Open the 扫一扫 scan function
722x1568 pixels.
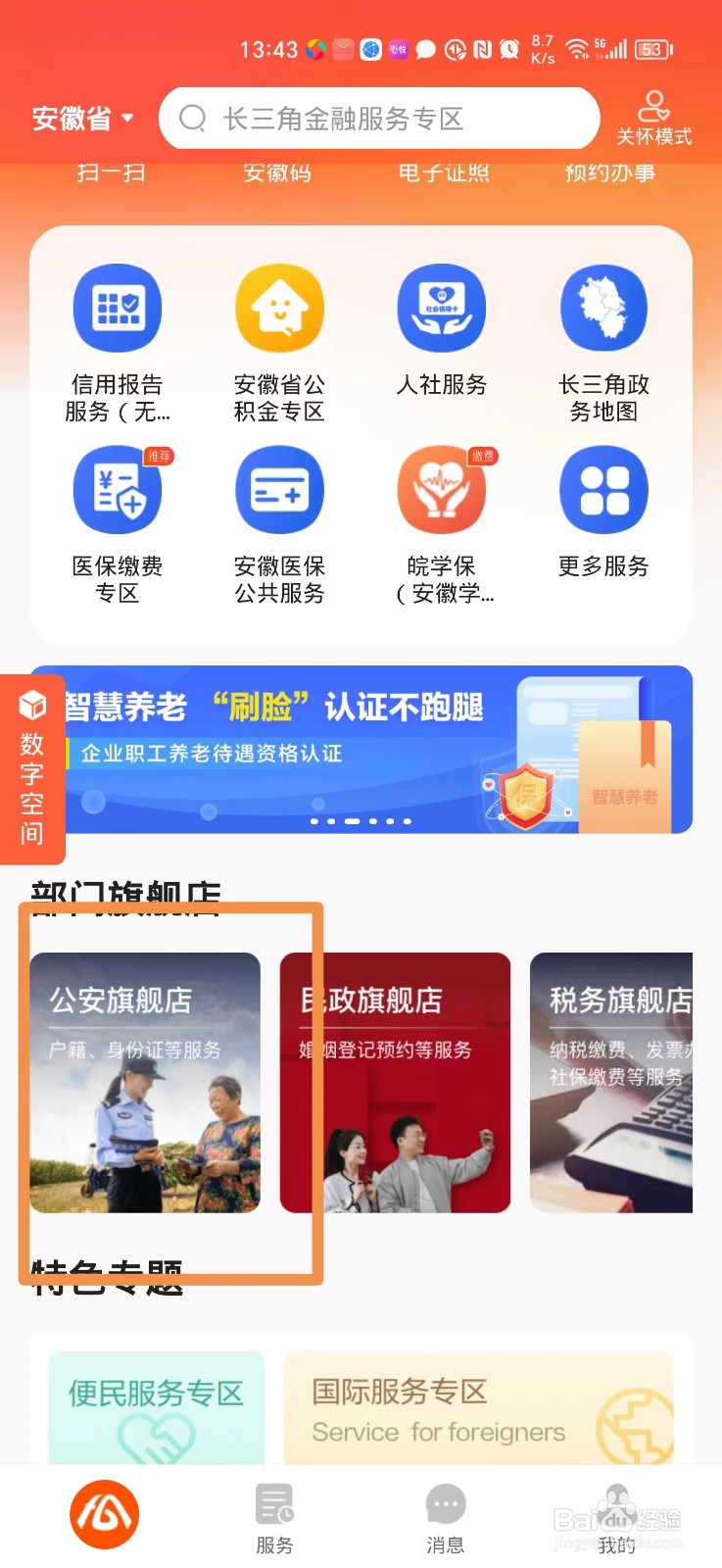[x=110, y=171]
